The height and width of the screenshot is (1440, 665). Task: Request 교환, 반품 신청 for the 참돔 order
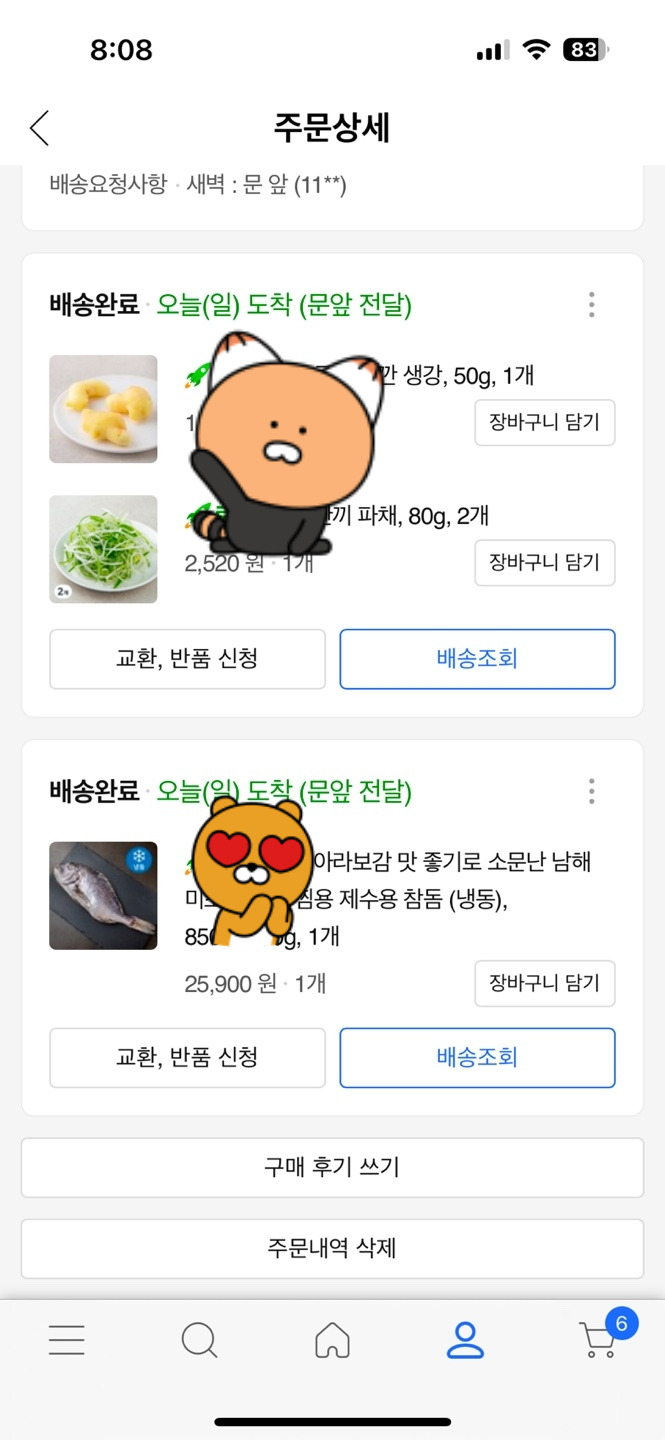click(x=187, y=1057)
